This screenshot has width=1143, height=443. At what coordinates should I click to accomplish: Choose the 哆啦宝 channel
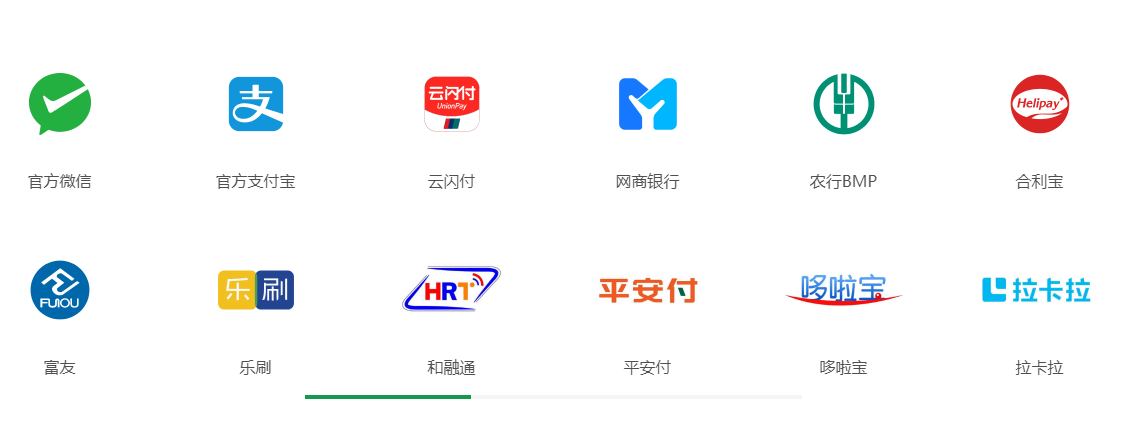tap(843, 290)
